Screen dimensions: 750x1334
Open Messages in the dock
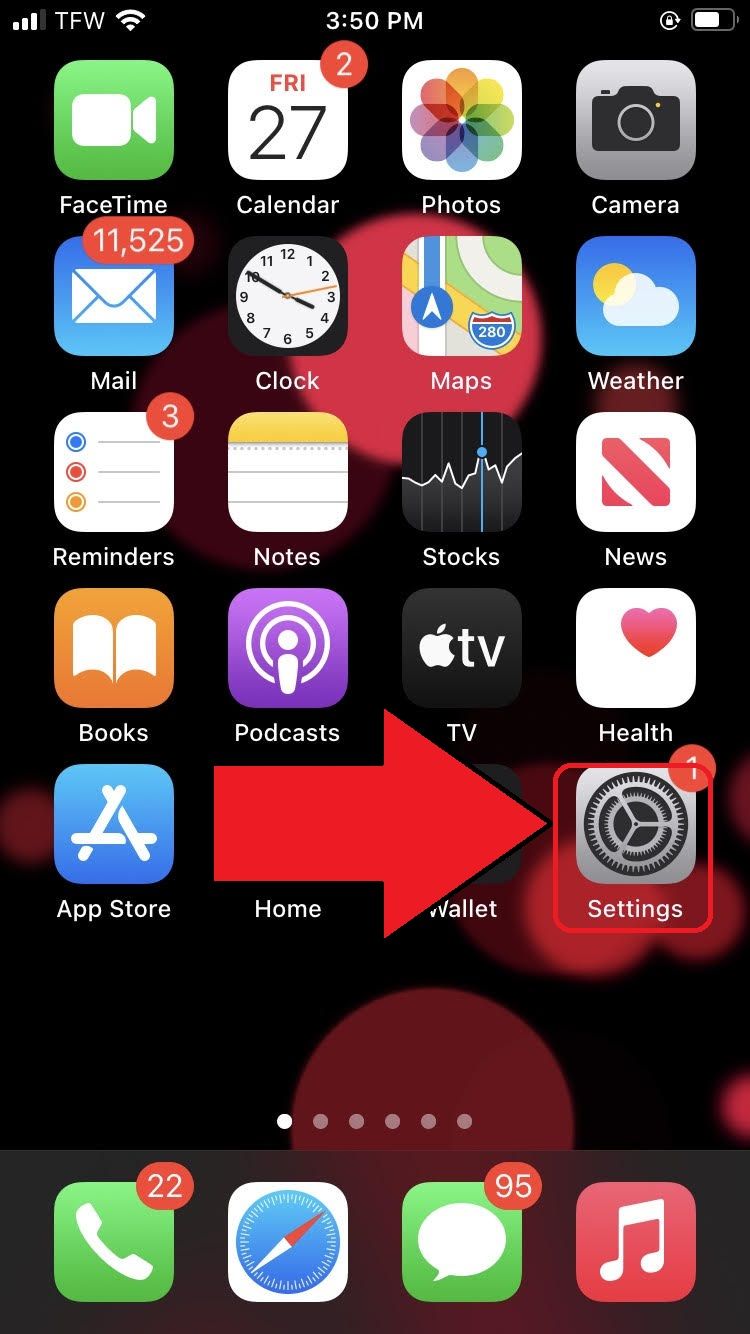[461, 1242]
